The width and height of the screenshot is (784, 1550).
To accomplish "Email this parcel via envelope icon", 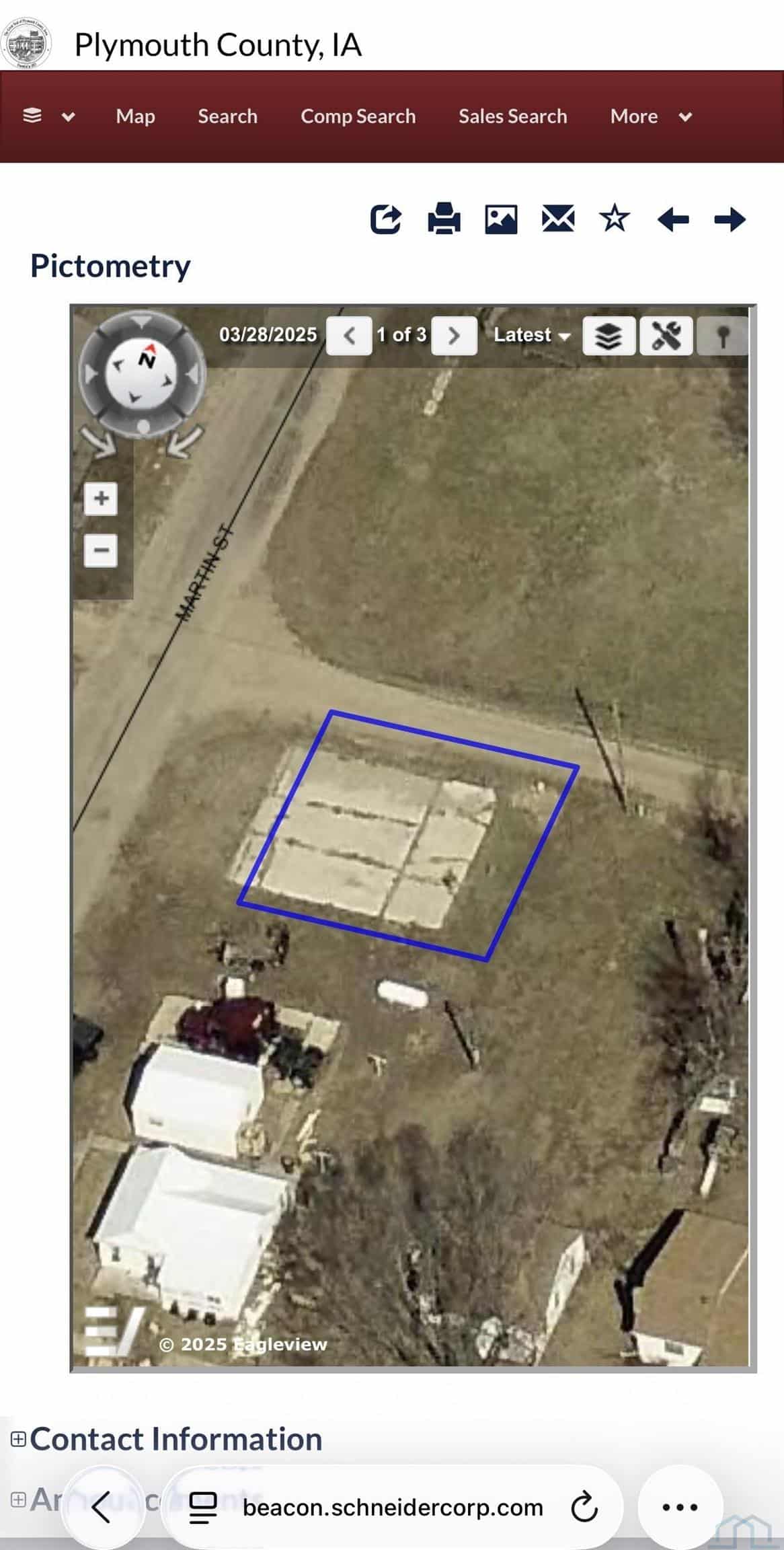I will 558,219.
